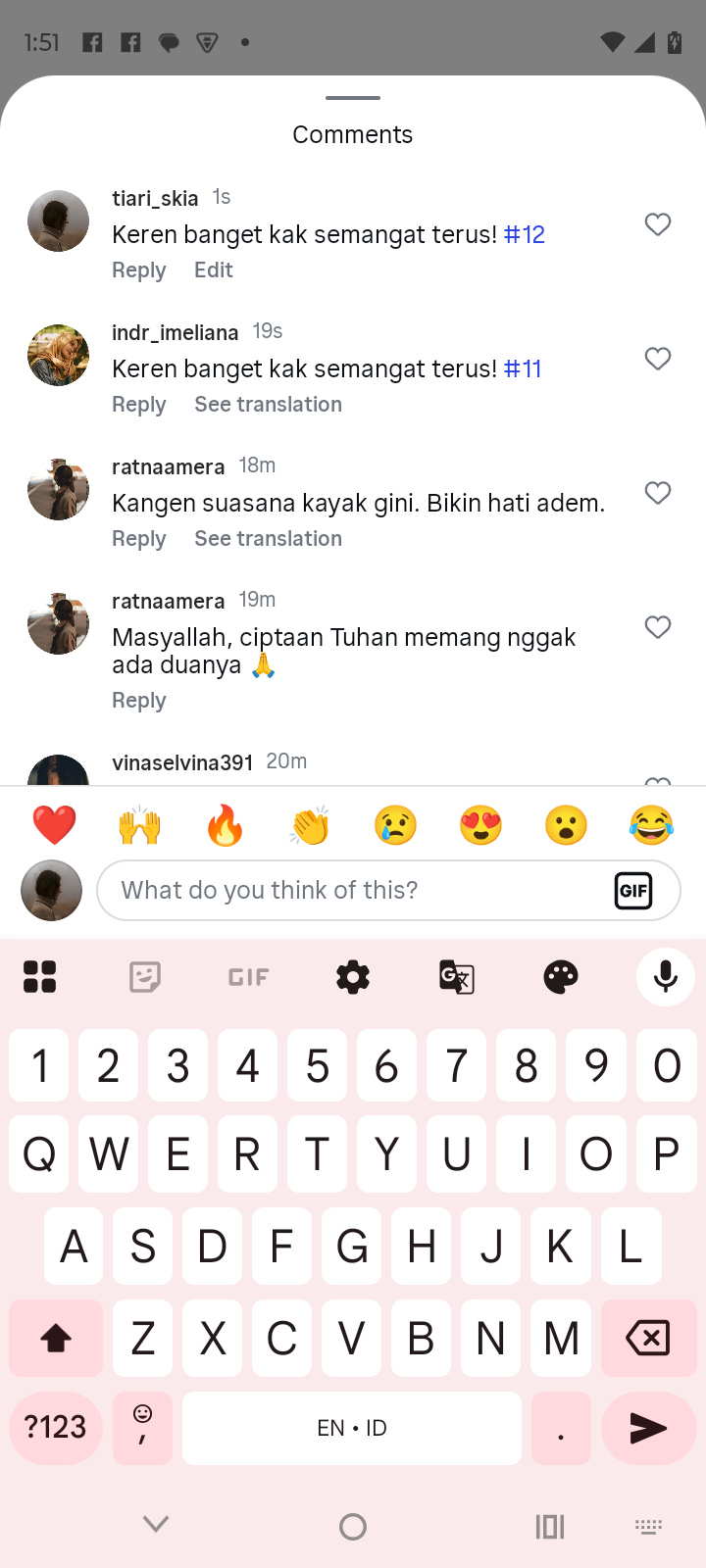This screenshot has width=706, height=1568.
Task: Open keyboard settings gear
Action: point(353,977)
